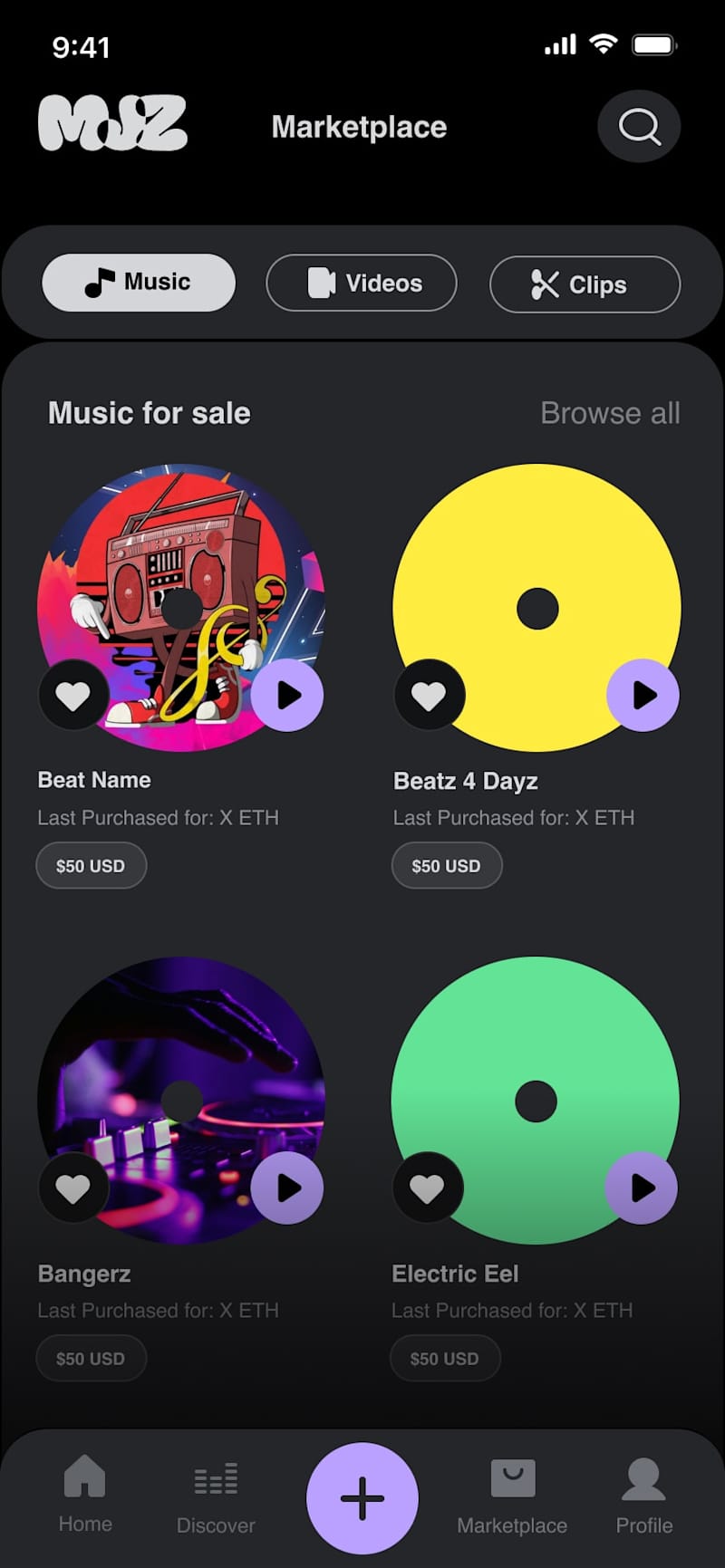
Task: Switch to the Clips category
Action: coord(585,284)
